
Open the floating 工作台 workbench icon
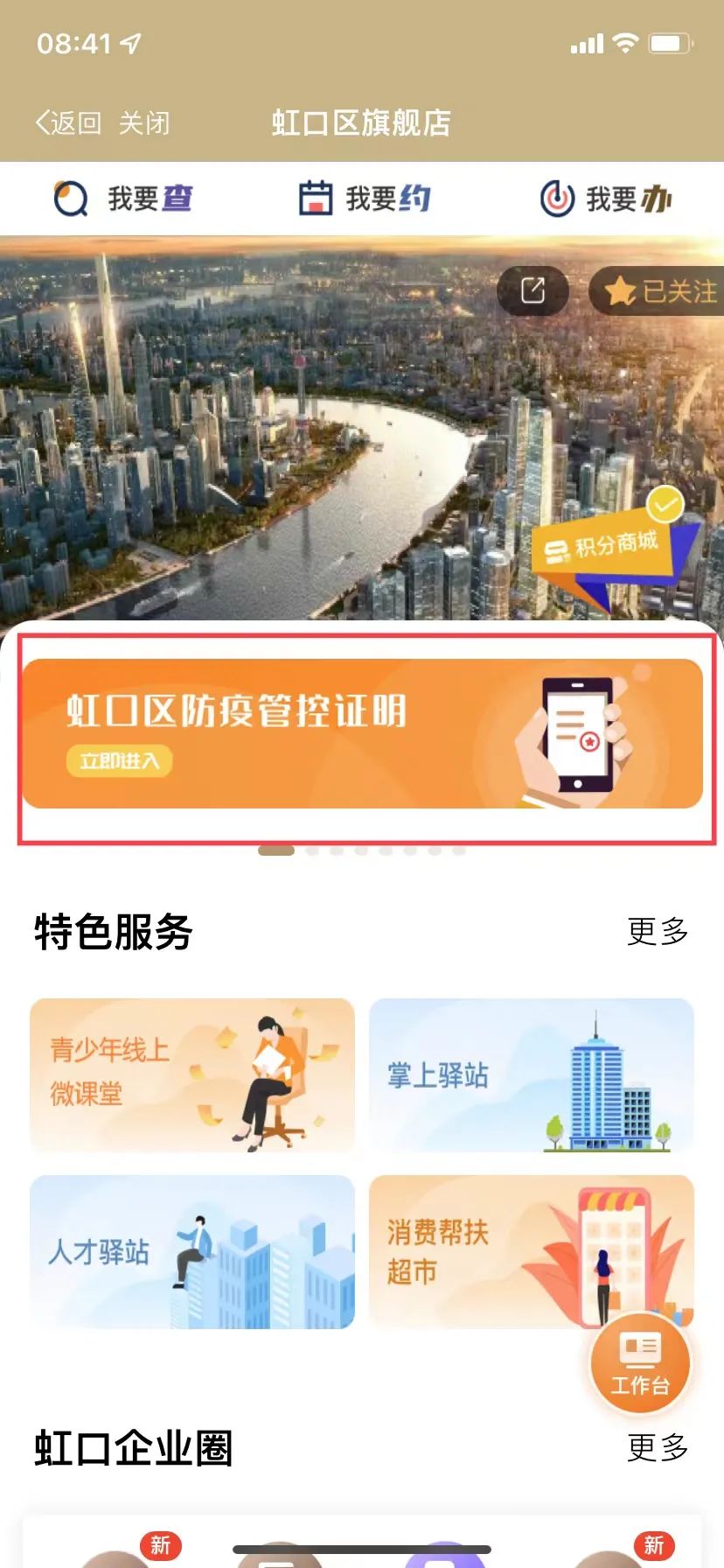[x=641, y=1362]
